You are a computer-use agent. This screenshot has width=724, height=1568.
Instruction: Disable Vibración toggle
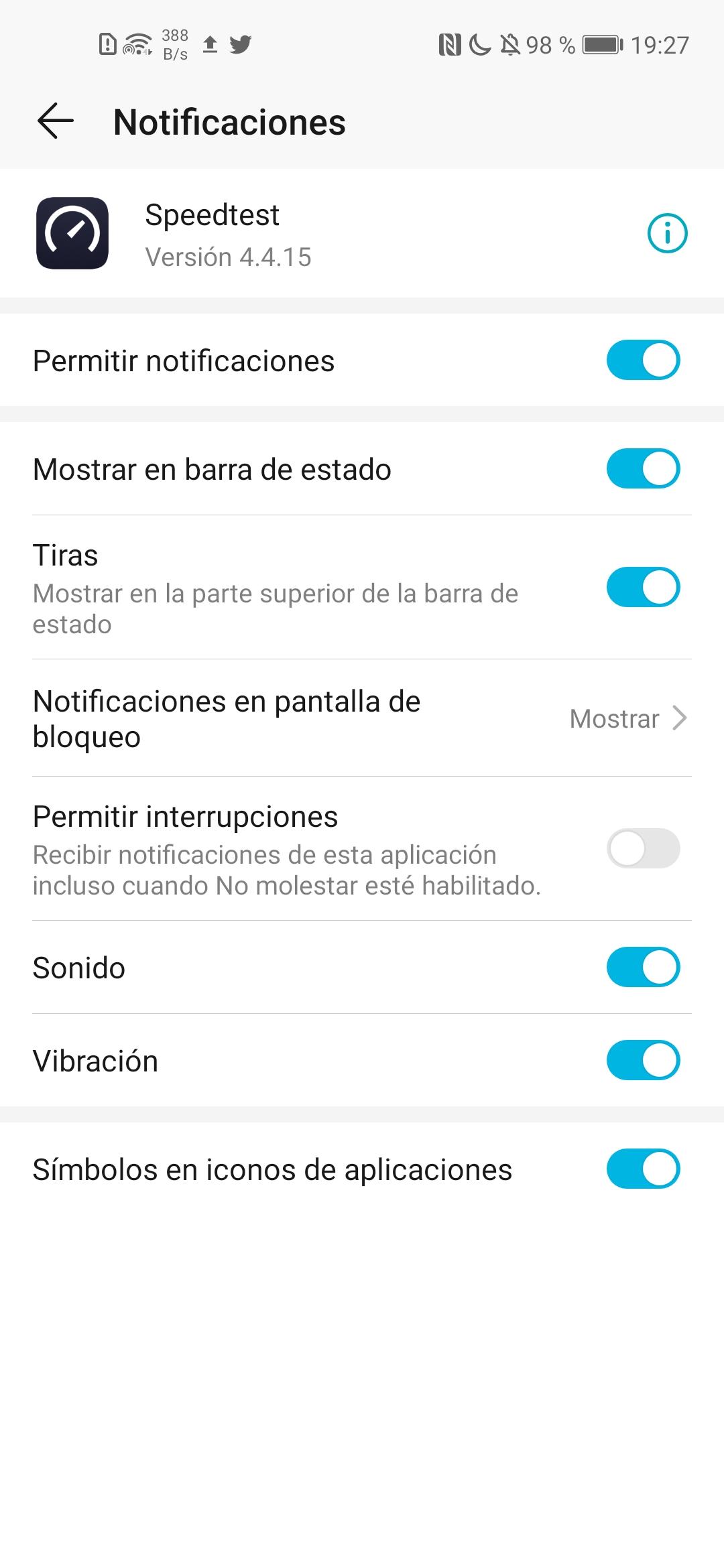point(643,1060)
